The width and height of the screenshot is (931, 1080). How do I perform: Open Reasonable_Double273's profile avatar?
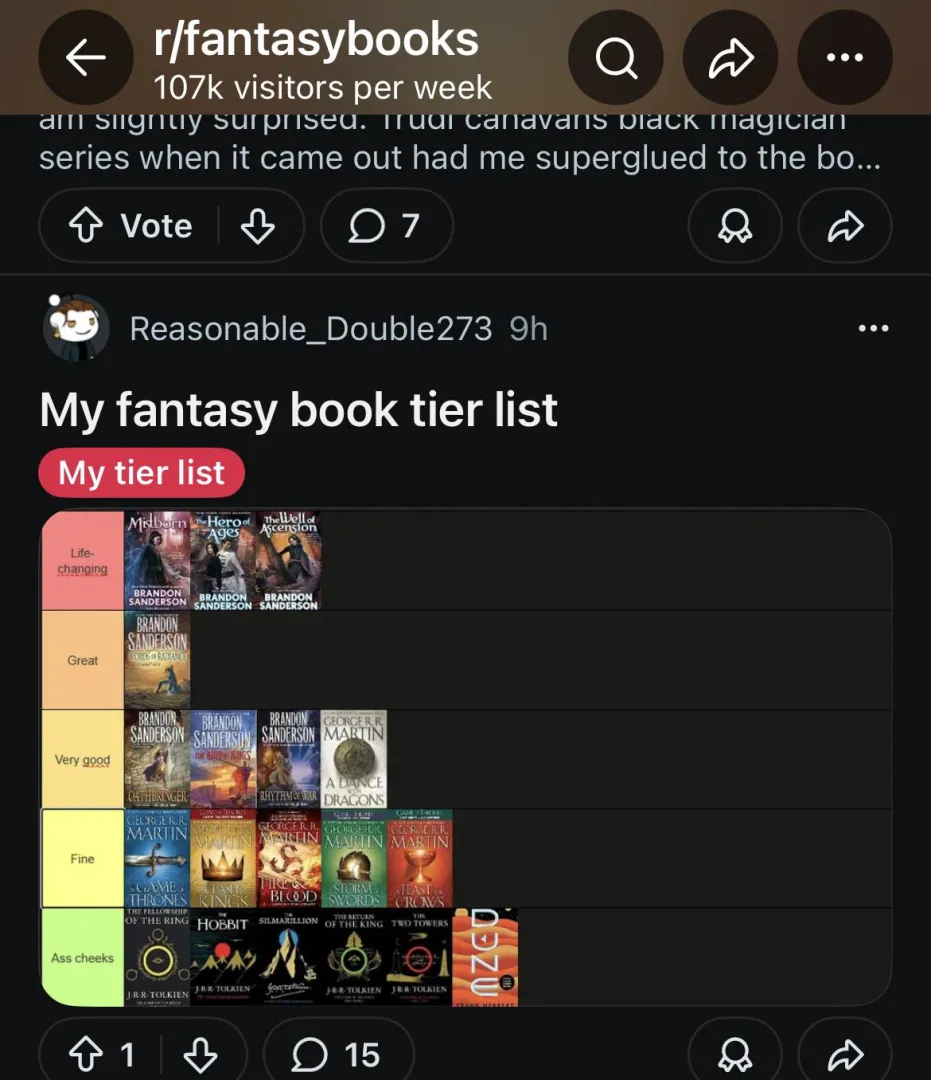click(77, 328)
